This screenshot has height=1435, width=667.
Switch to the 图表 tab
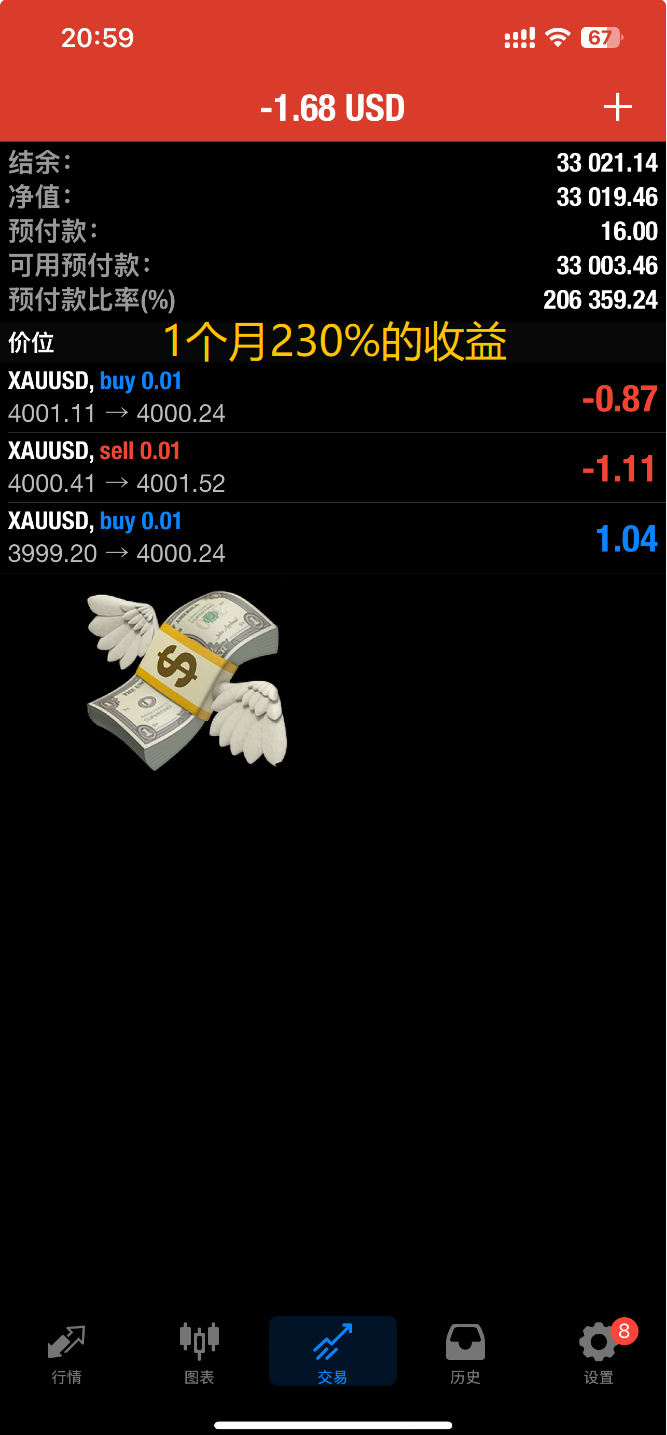tap(199, 1353)
